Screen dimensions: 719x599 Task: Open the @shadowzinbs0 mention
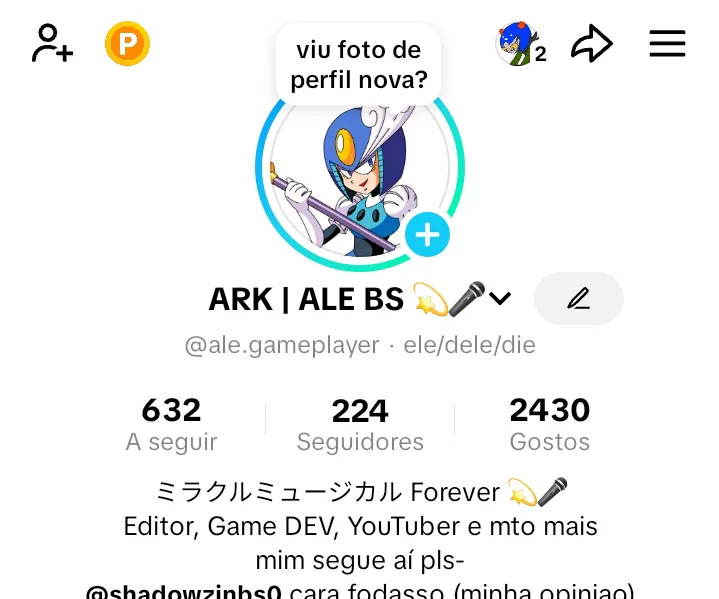pos(184,591)
